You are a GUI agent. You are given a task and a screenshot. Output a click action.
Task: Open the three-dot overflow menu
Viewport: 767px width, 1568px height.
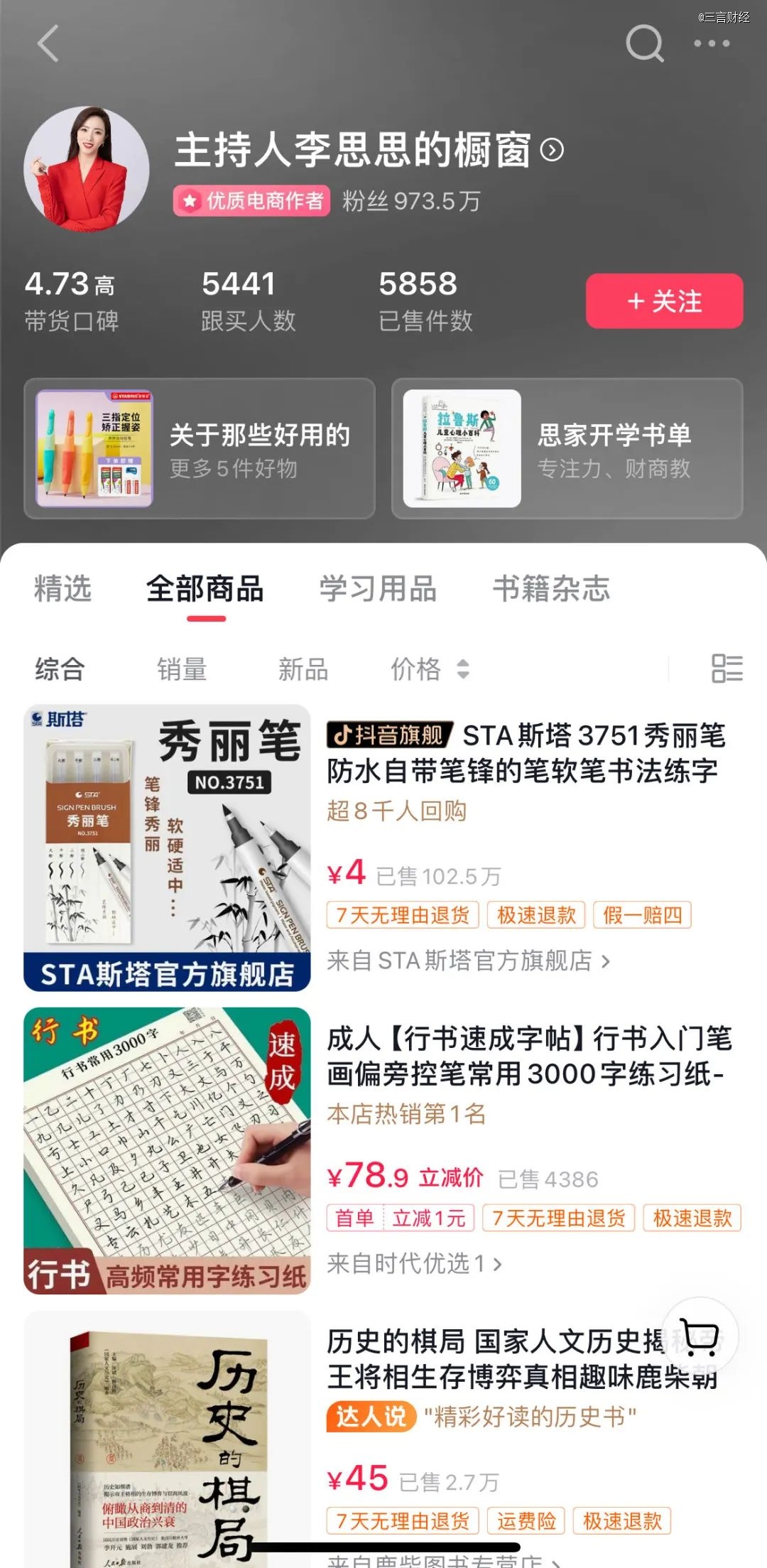[x=711, y=44]
